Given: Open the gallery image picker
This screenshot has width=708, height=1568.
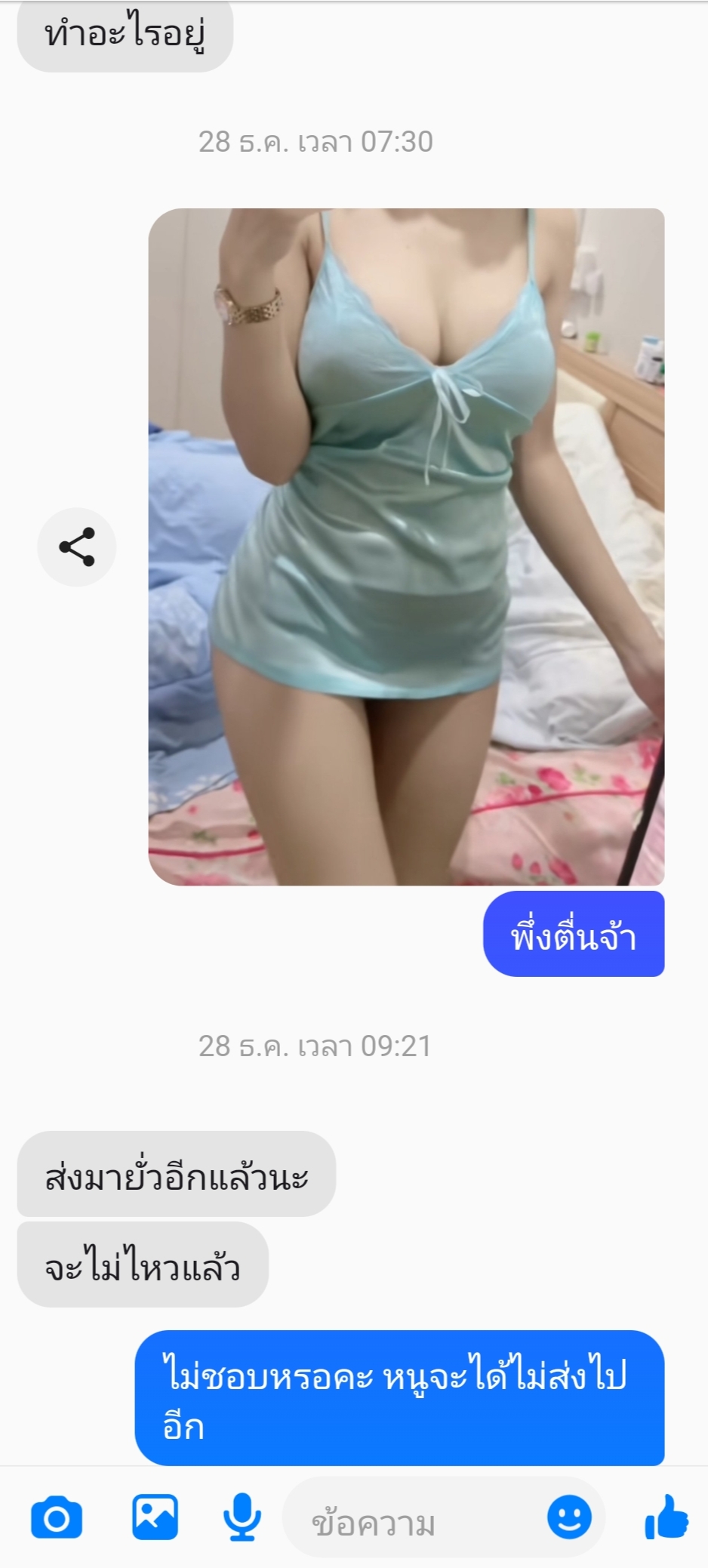Looking at the screenshot, I should coord(155,1517).
